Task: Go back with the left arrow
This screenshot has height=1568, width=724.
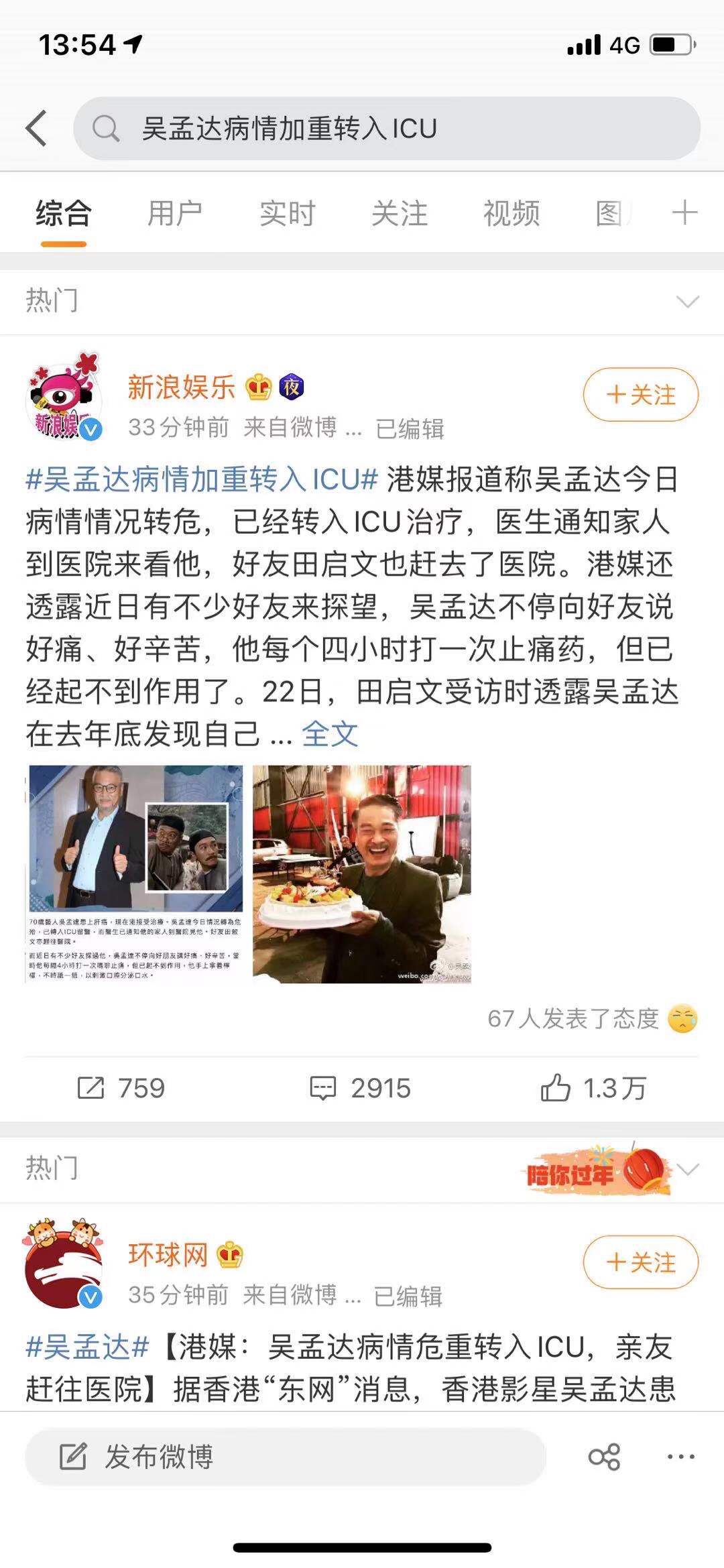Action: coord(36,127)
